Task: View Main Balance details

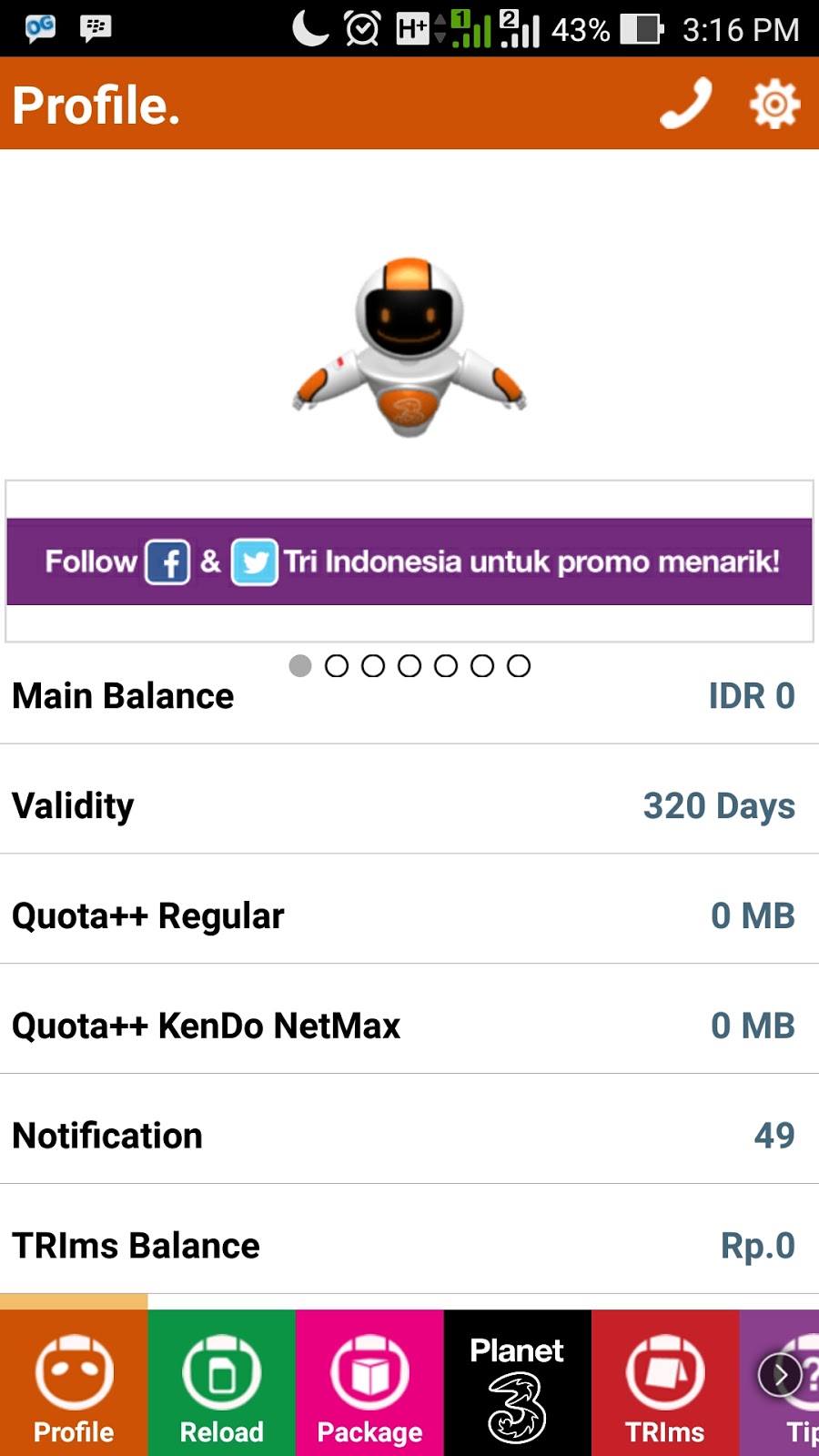Action: click(x=409, y=697)
